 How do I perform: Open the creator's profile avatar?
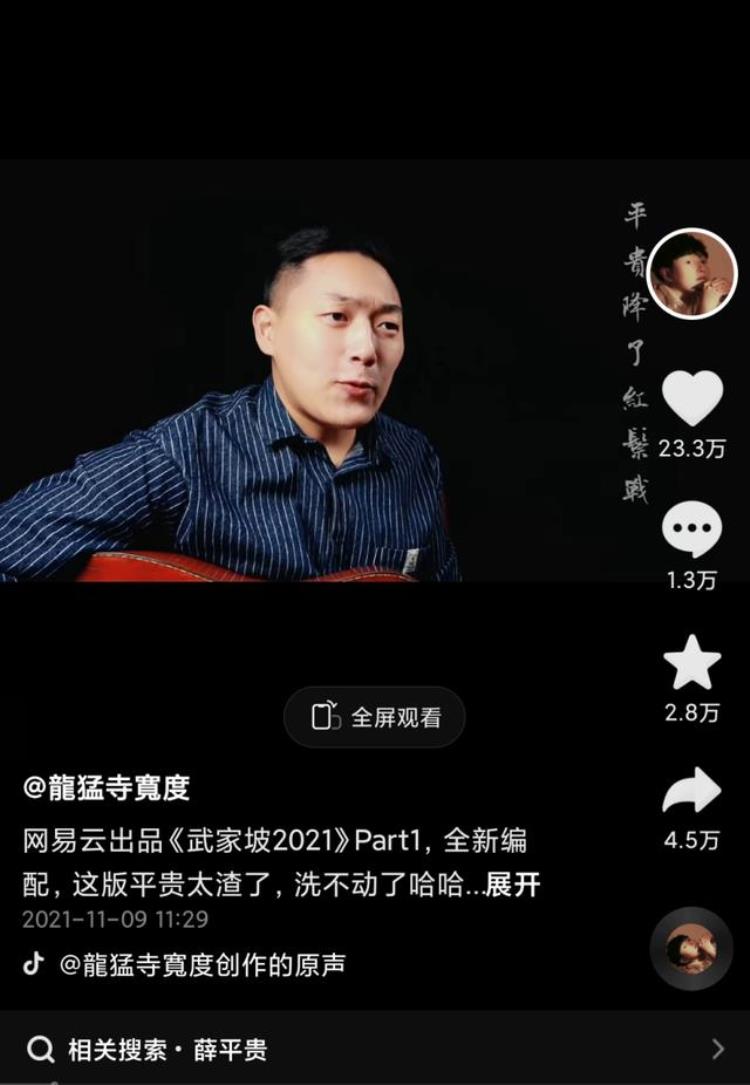(x=692, y=273)
